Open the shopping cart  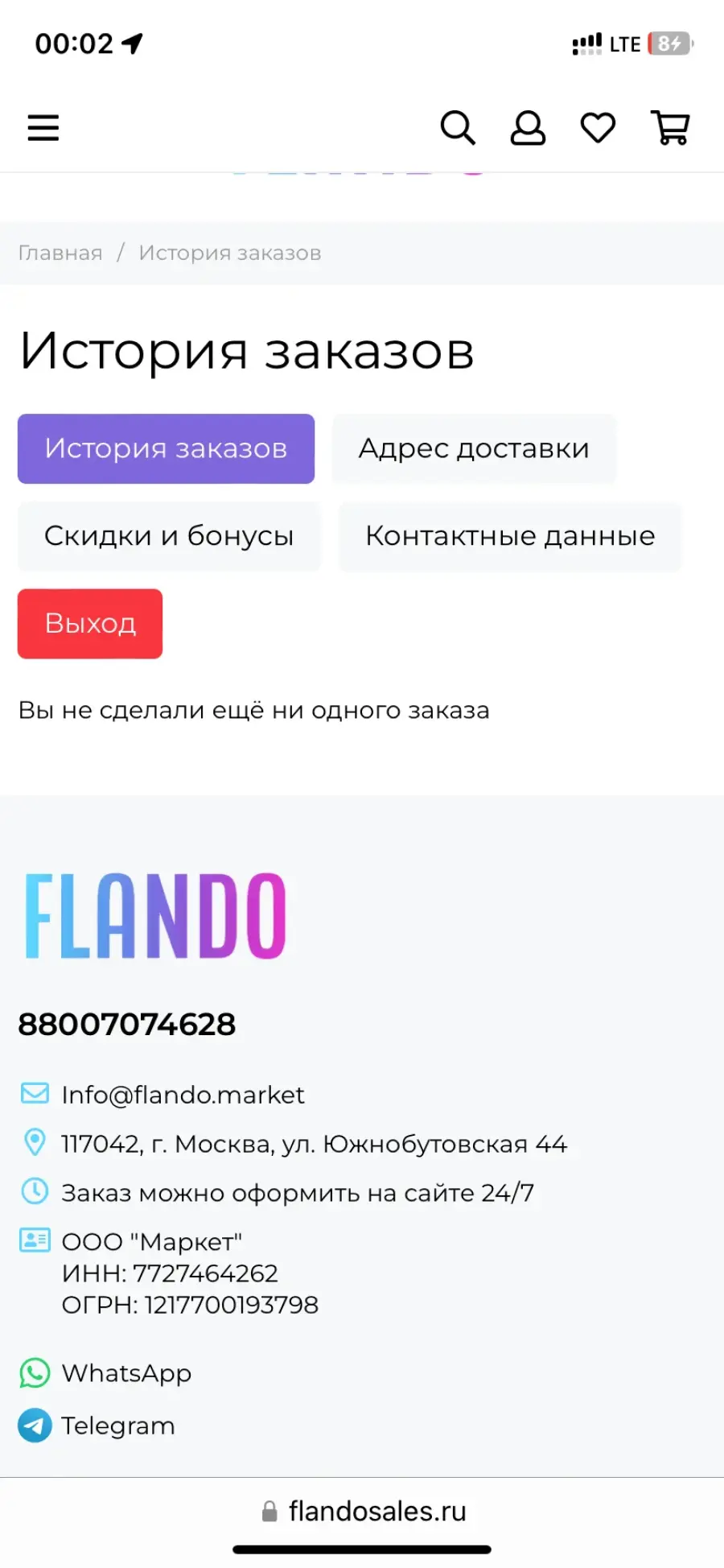(x=670, y=128)
